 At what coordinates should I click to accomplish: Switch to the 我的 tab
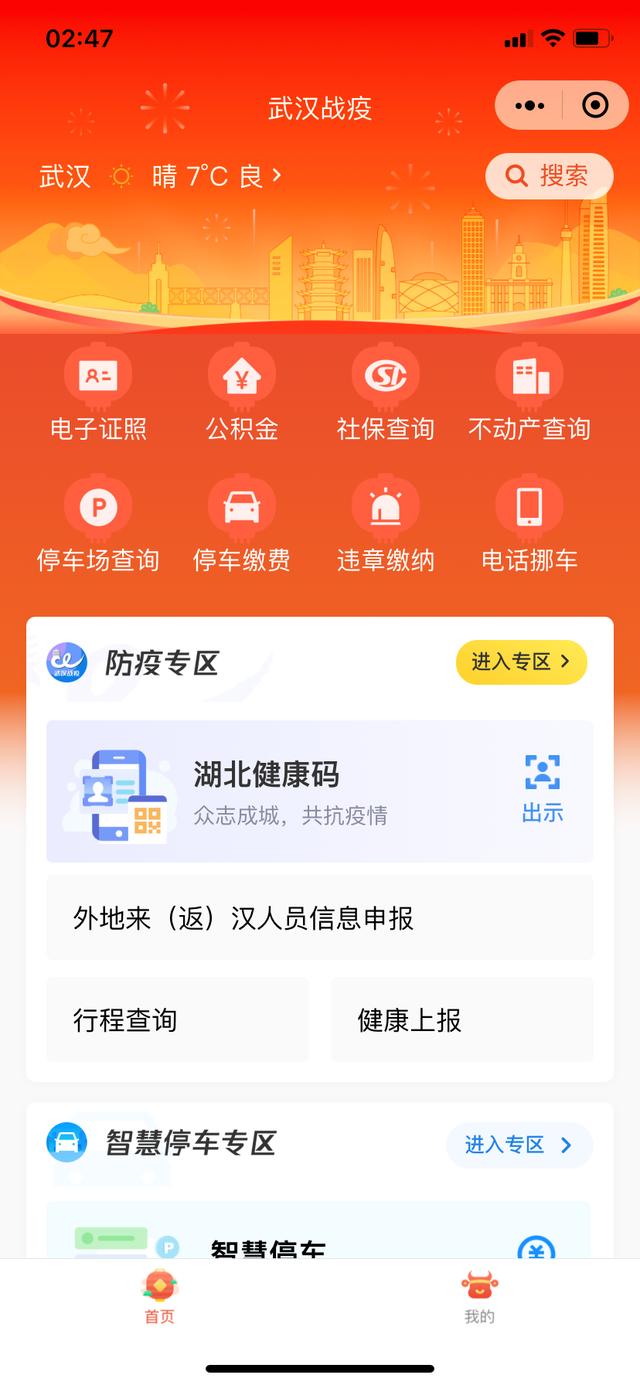pyautogui.click(x=480, y=1298)
